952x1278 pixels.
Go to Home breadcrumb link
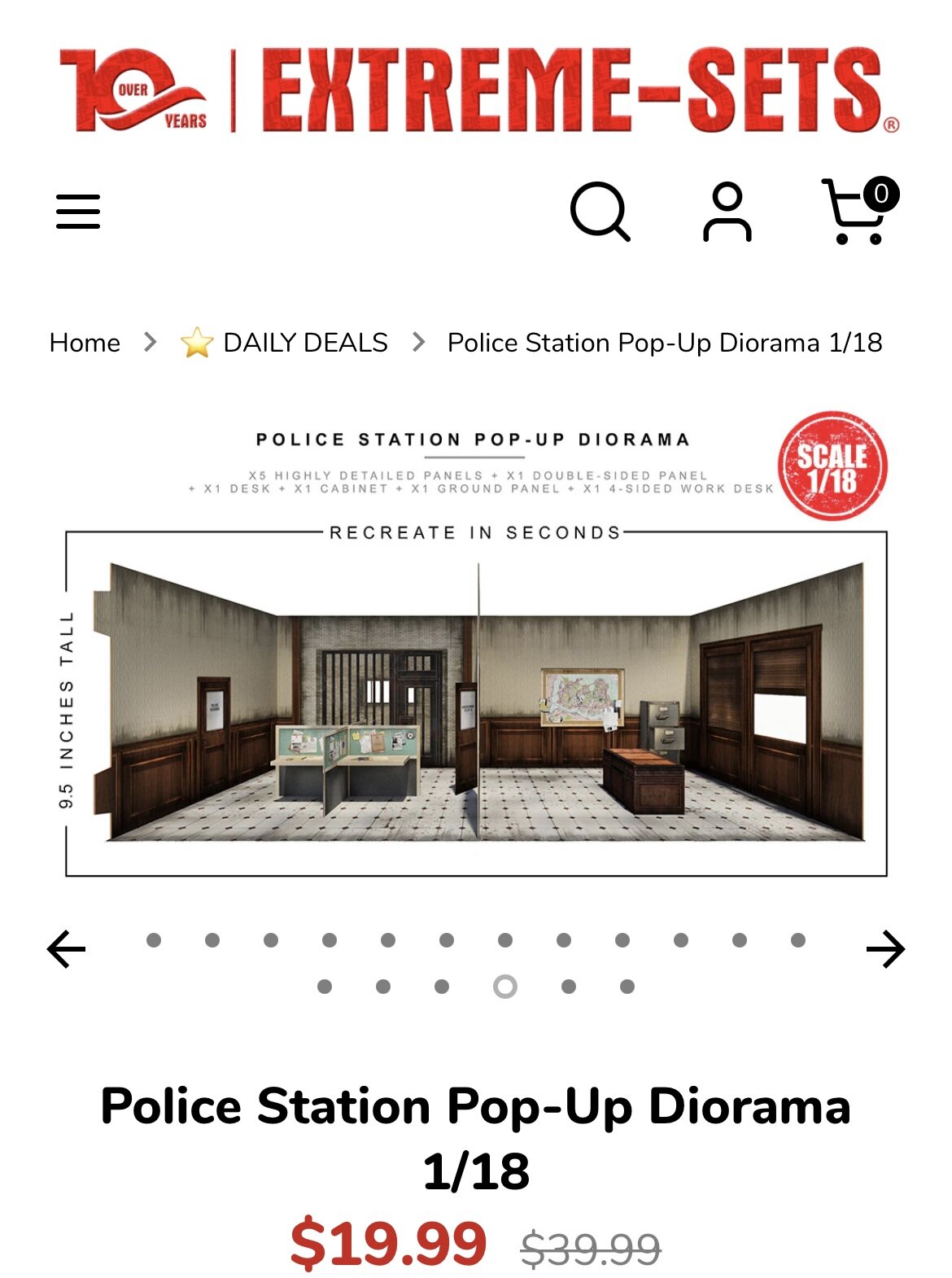coord(85,343)
